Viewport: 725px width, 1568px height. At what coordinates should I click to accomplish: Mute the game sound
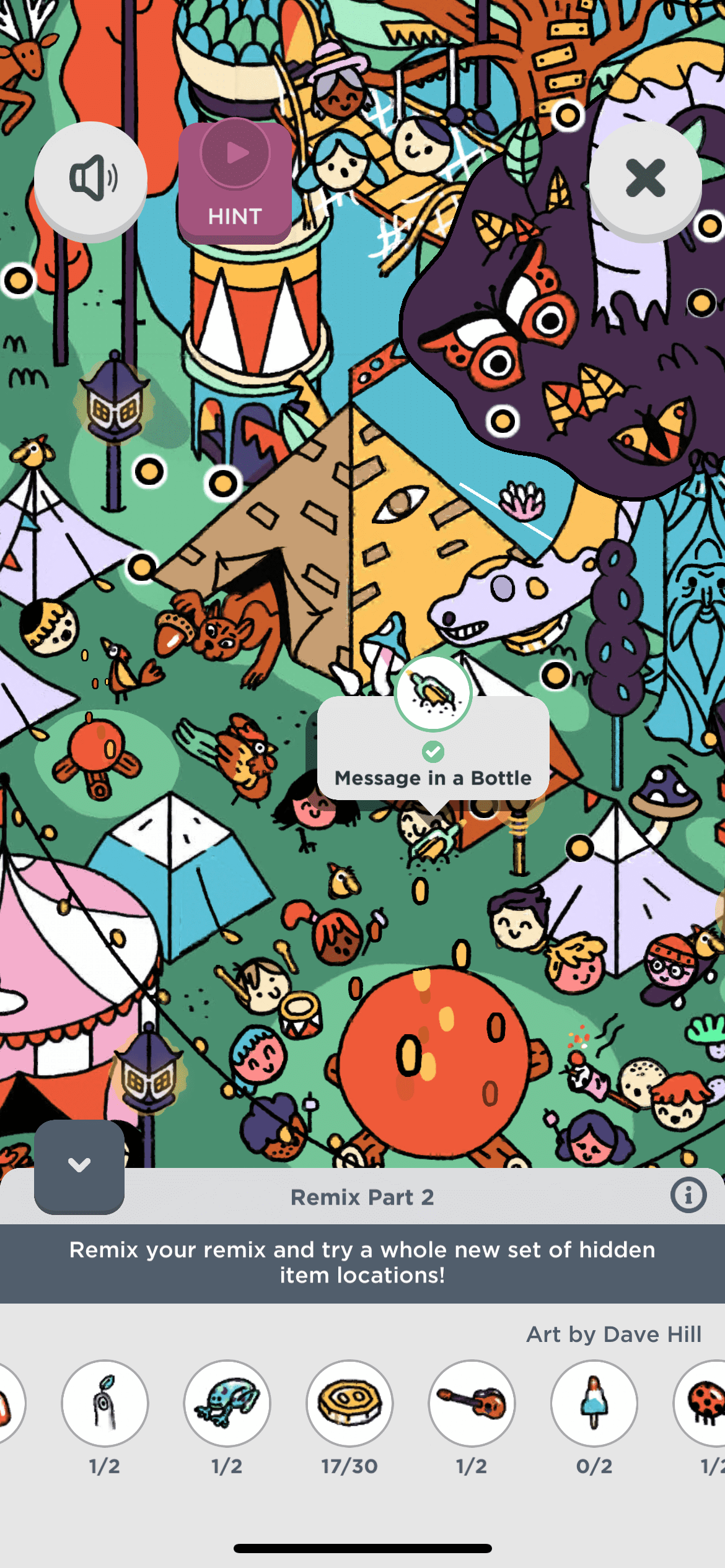point(90,178)
